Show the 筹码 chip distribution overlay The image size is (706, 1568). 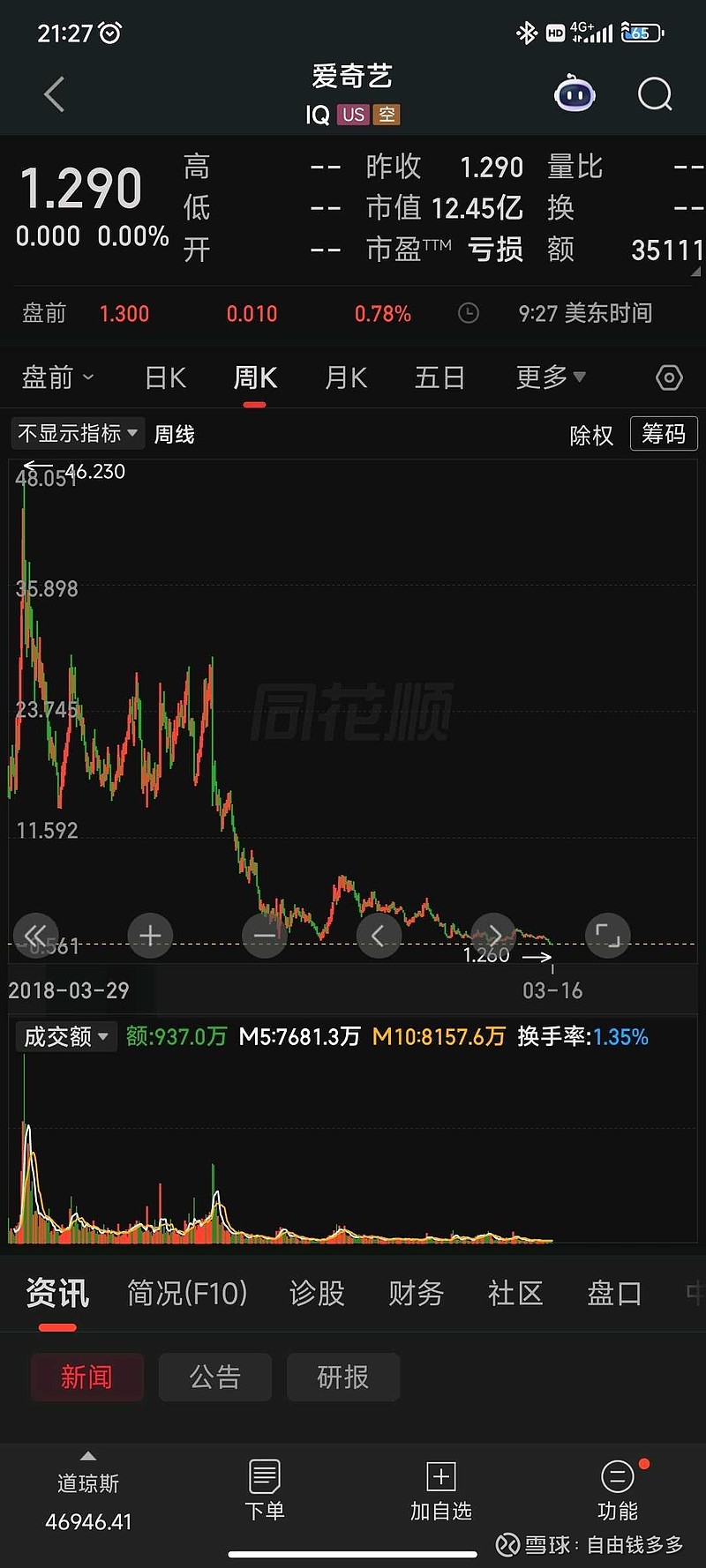click(x=664, y=434)
